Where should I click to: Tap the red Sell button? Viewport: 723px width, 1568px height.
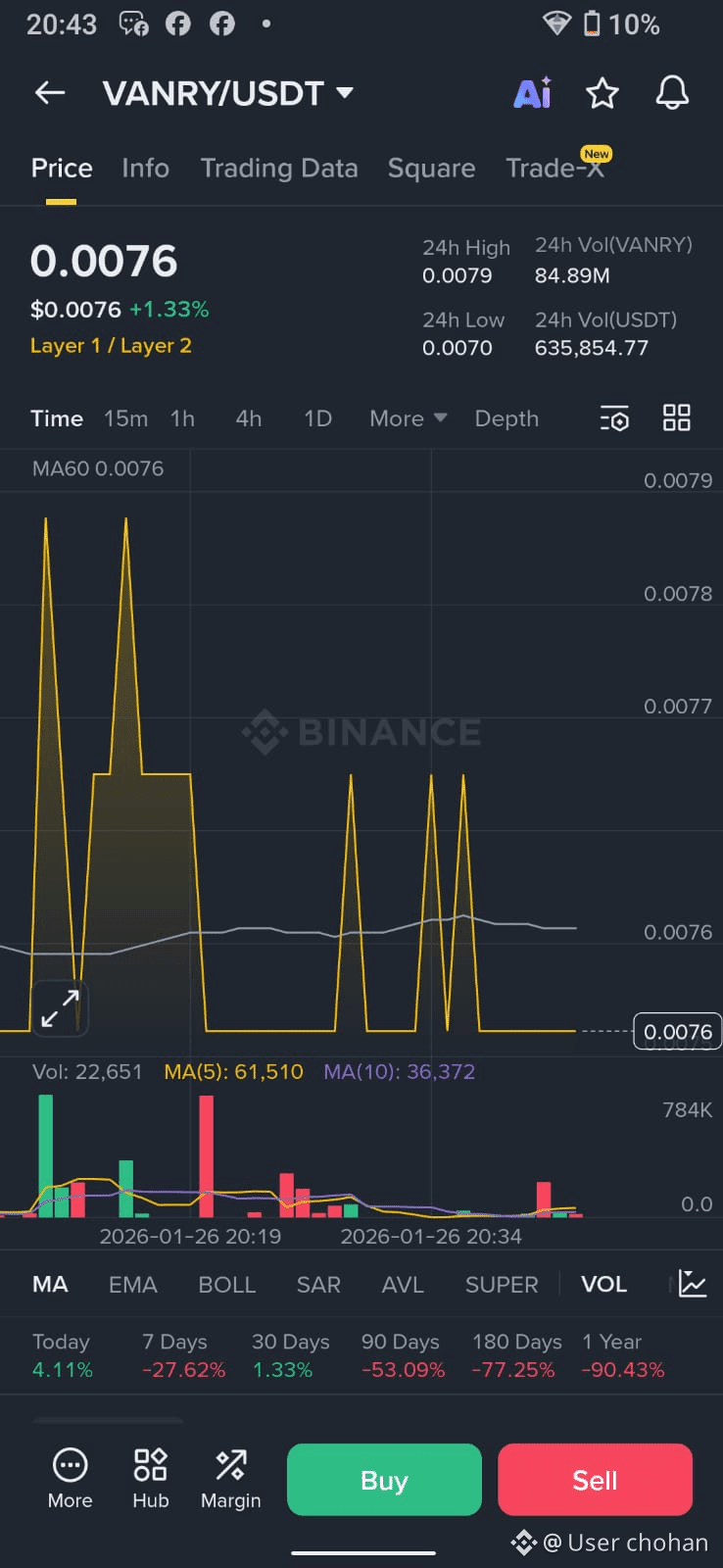tap(595, 1480)
